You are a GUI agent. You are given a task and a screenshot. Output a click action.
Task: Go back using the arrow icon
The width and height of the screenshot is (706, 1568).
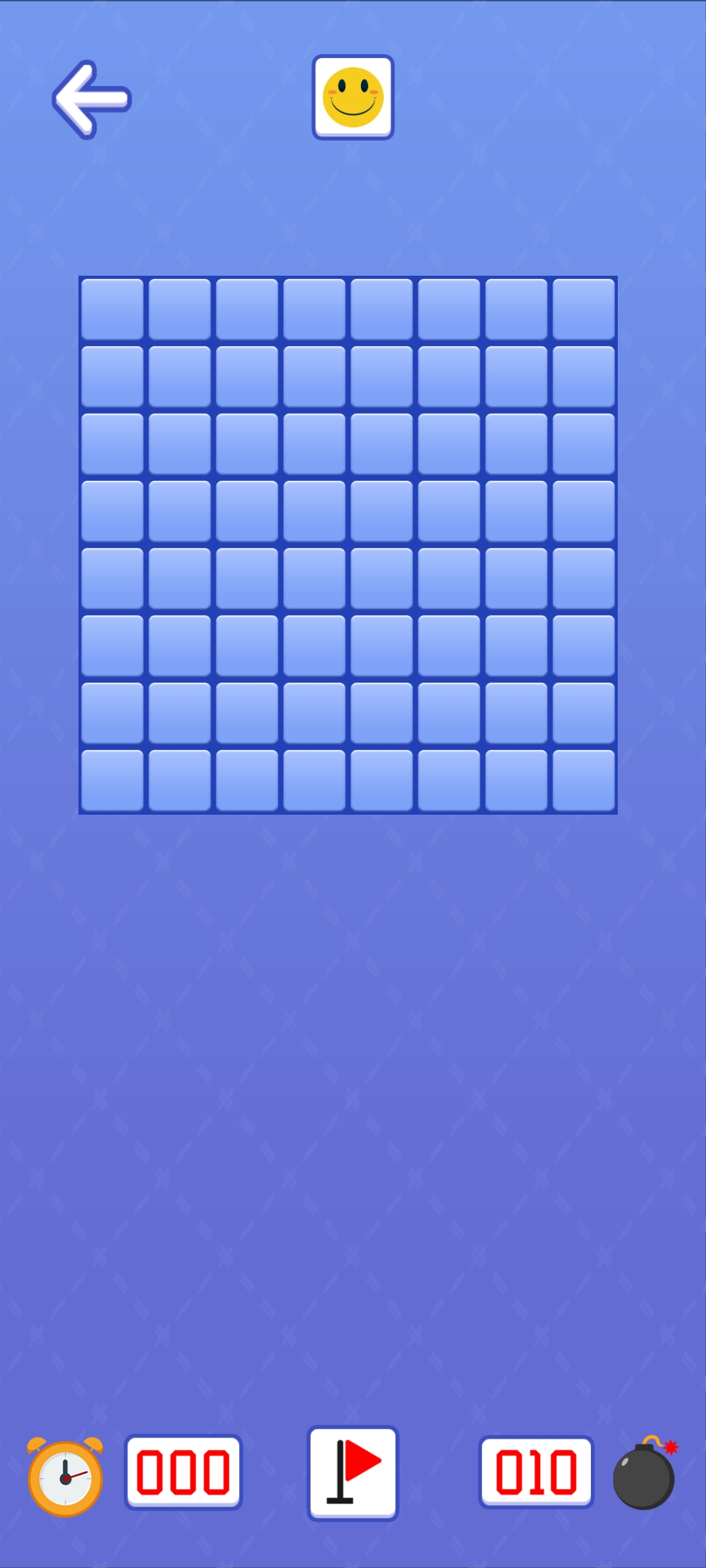click(x=92, y=99)
